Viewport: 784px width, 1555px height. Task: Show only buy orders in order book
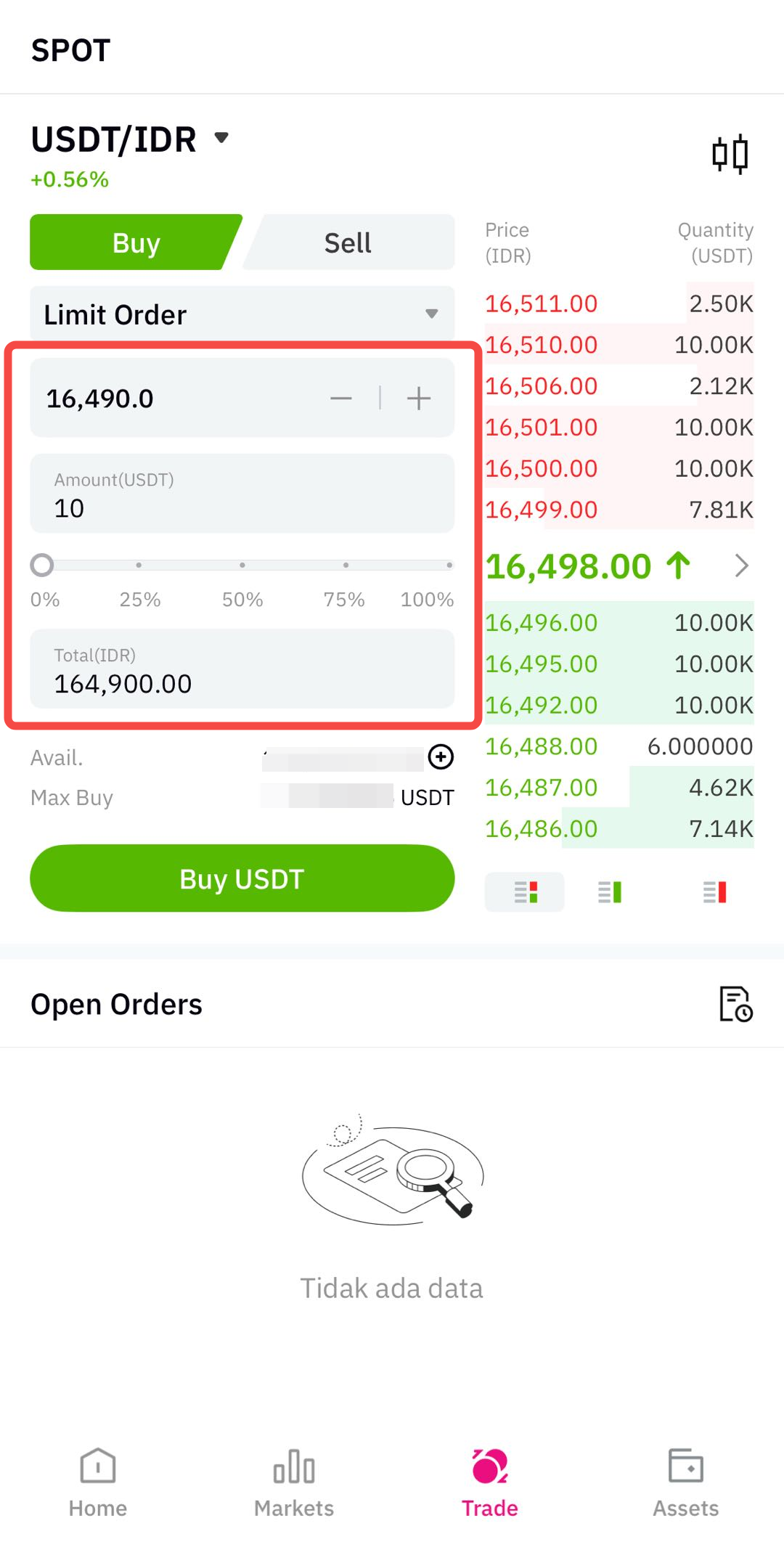[610, 892]
